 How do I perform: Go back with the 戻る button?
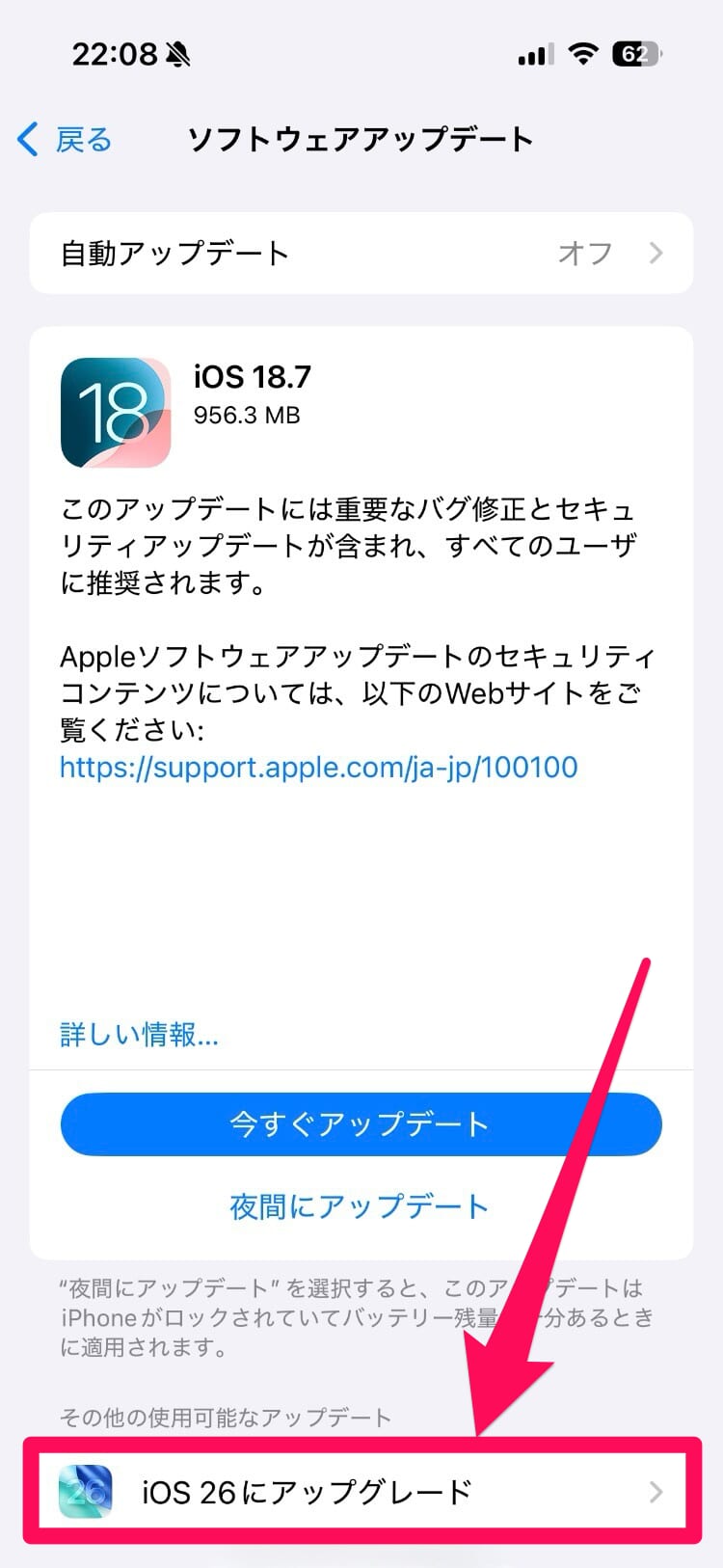66,140
